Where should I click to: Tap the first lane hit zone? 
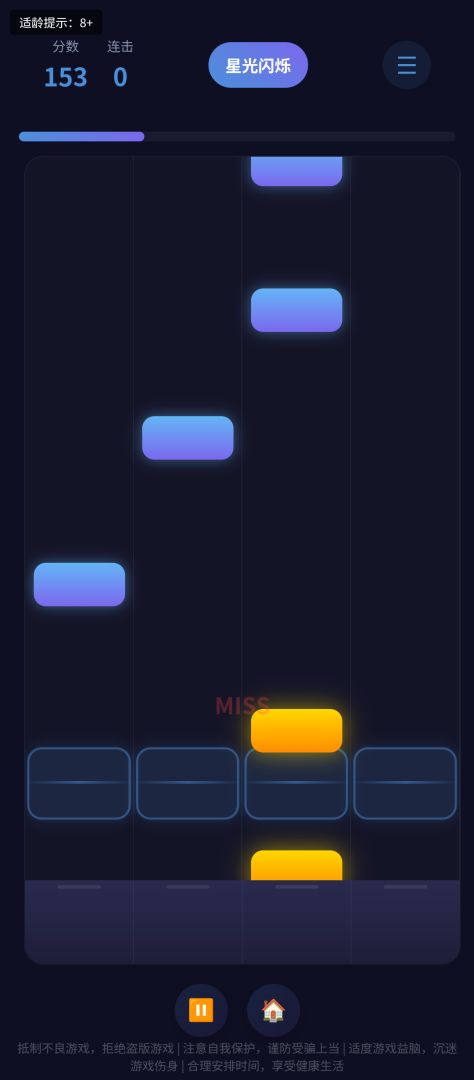79,783
